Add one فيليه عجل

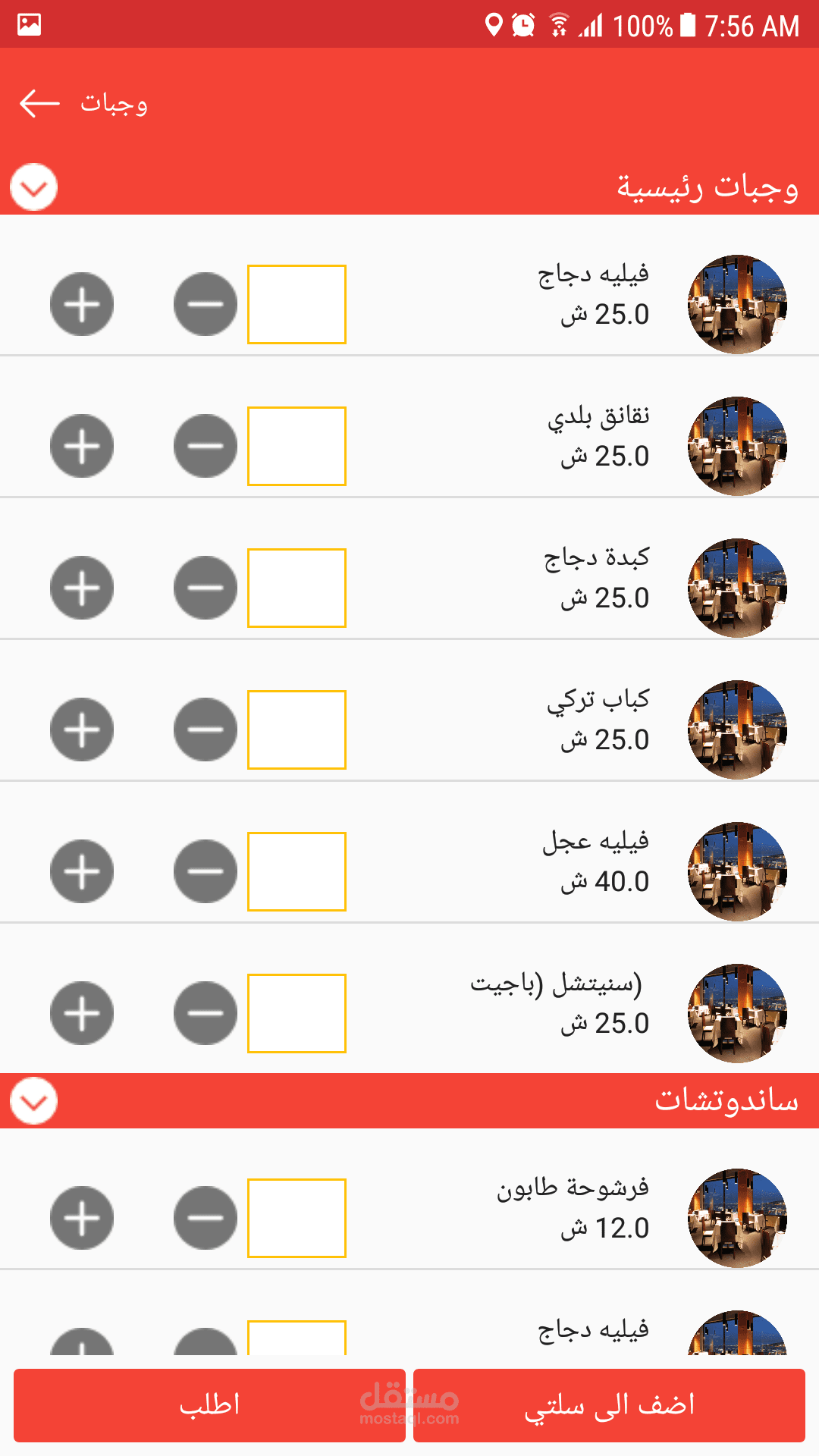pos(82,871)
